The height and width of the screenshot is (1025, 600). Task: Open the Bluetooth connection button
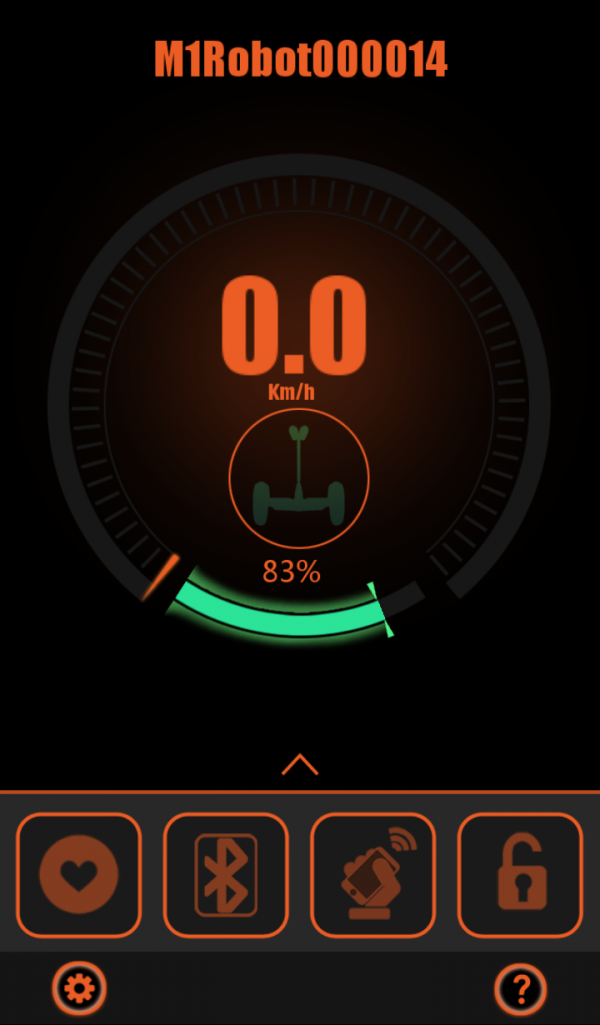pyautogui.click(x=226, y=875)
